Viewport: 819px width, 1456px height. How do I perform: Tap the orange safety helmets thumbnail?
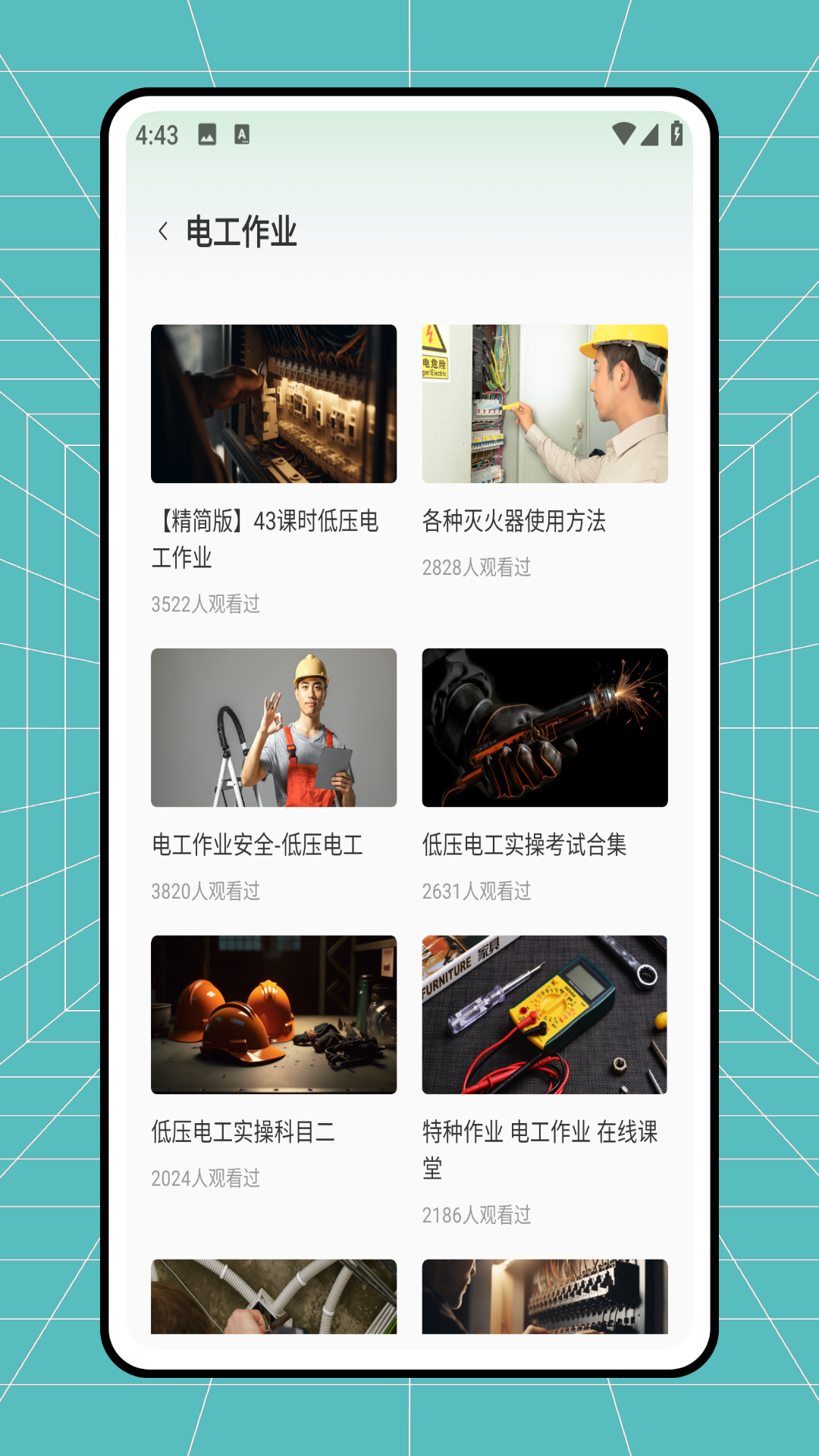click(x=275, y=1015)
